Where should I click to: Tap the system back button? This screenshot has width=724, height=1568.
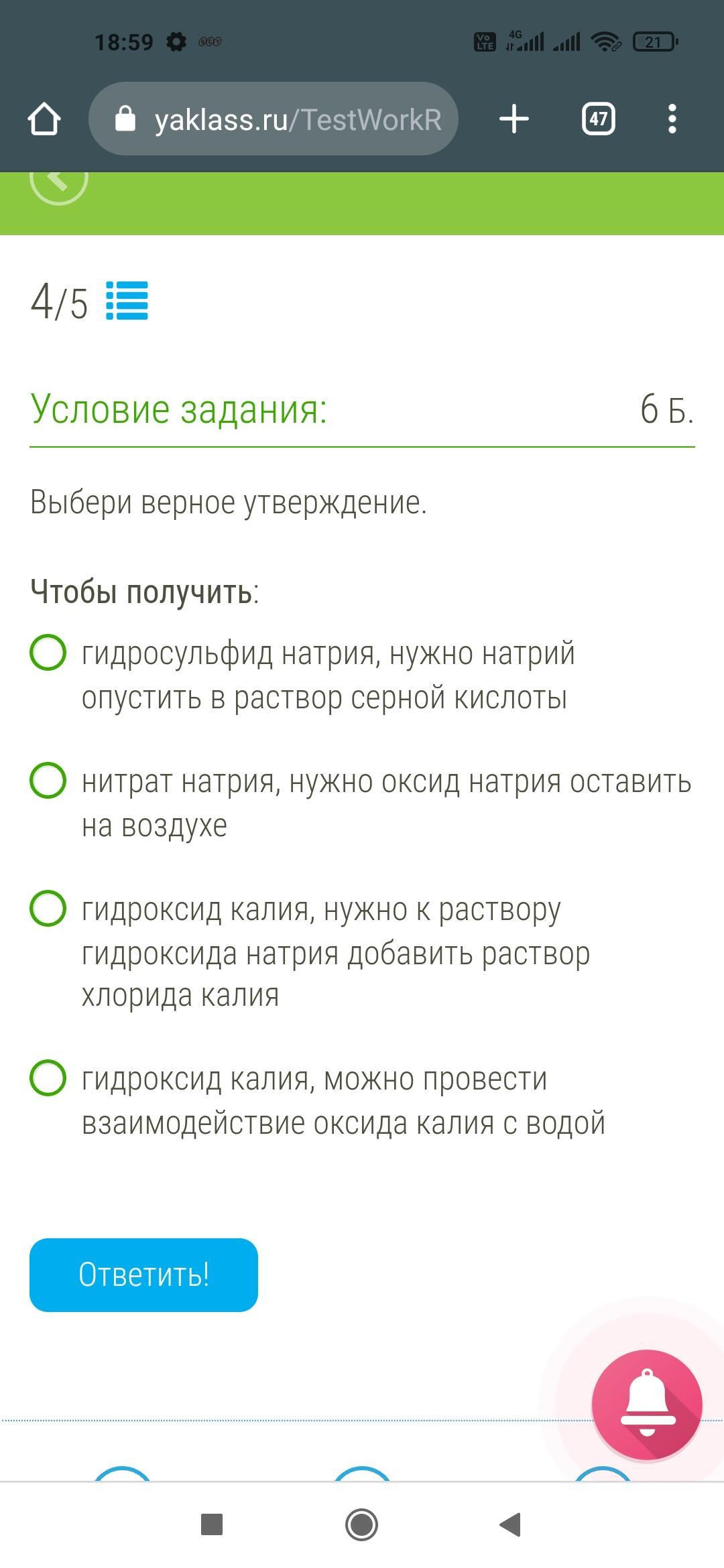(511, 1525)
